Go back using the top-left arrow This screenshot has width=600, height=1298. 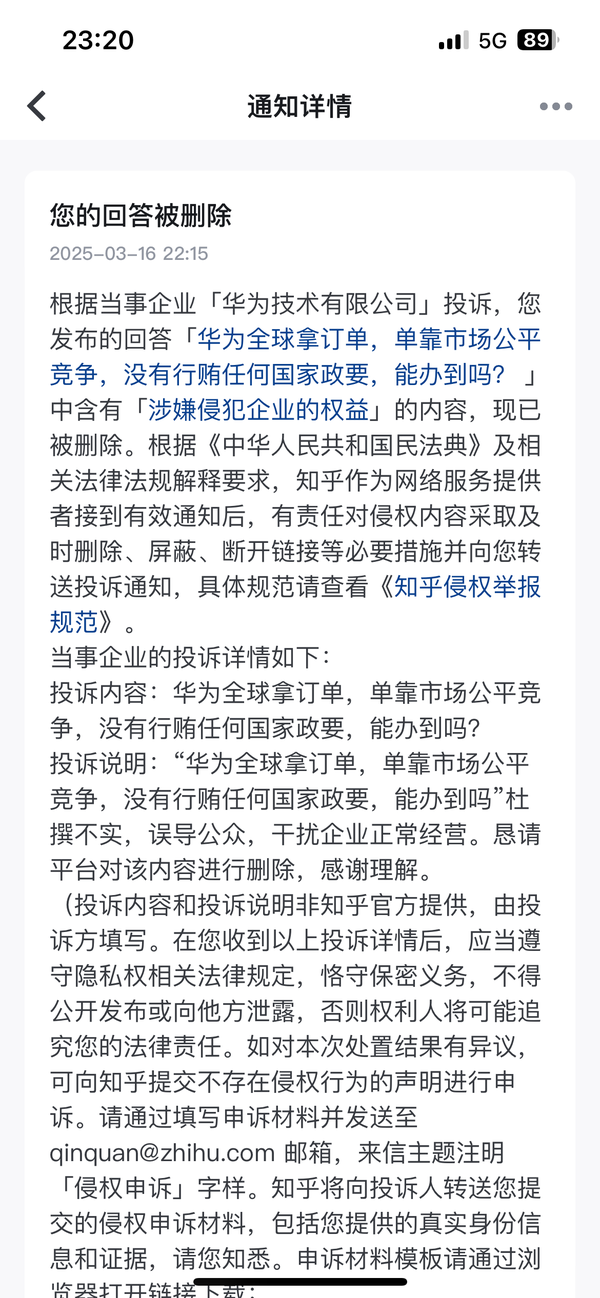(x=37, y=106)
